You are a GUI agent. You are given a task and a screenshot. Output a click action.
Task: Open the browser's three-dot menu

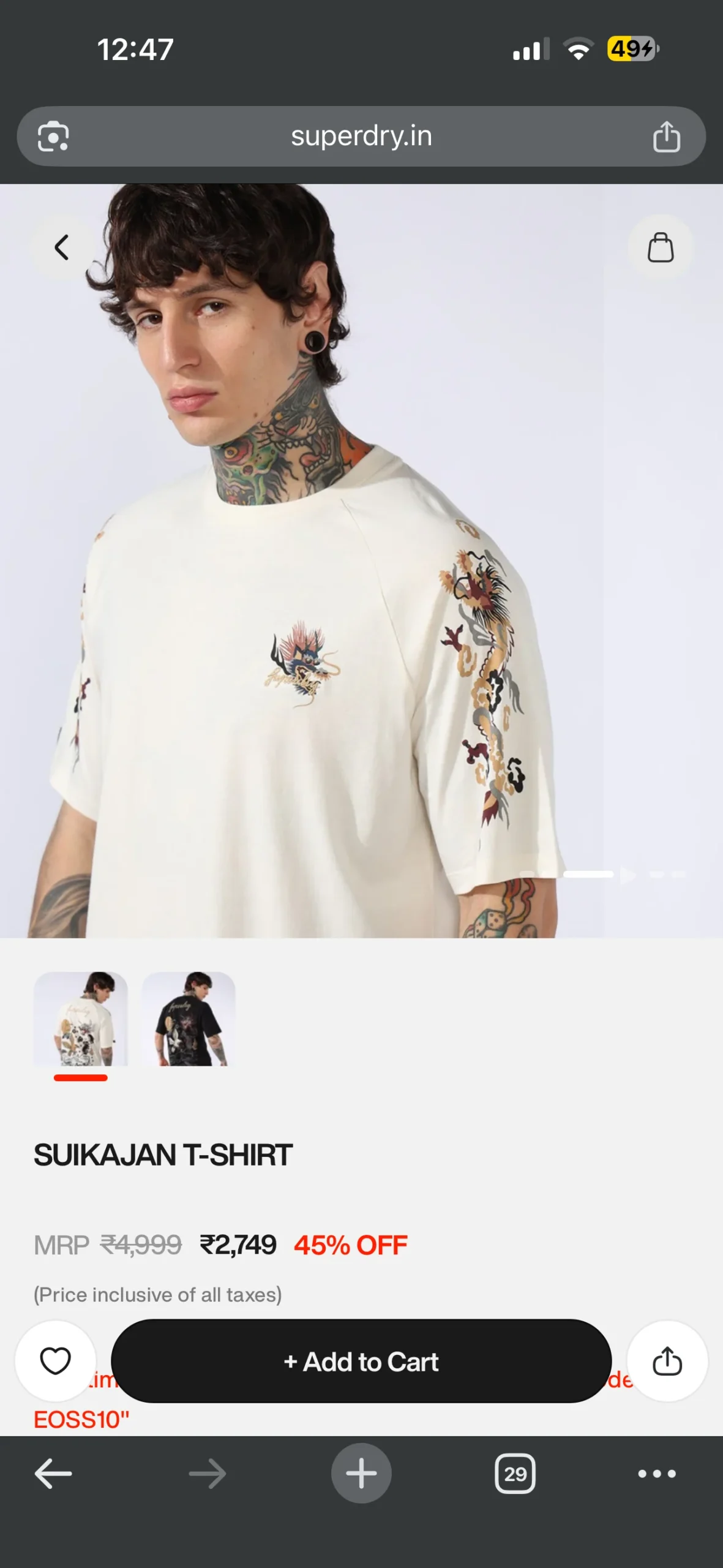(x=657, y=1474)
